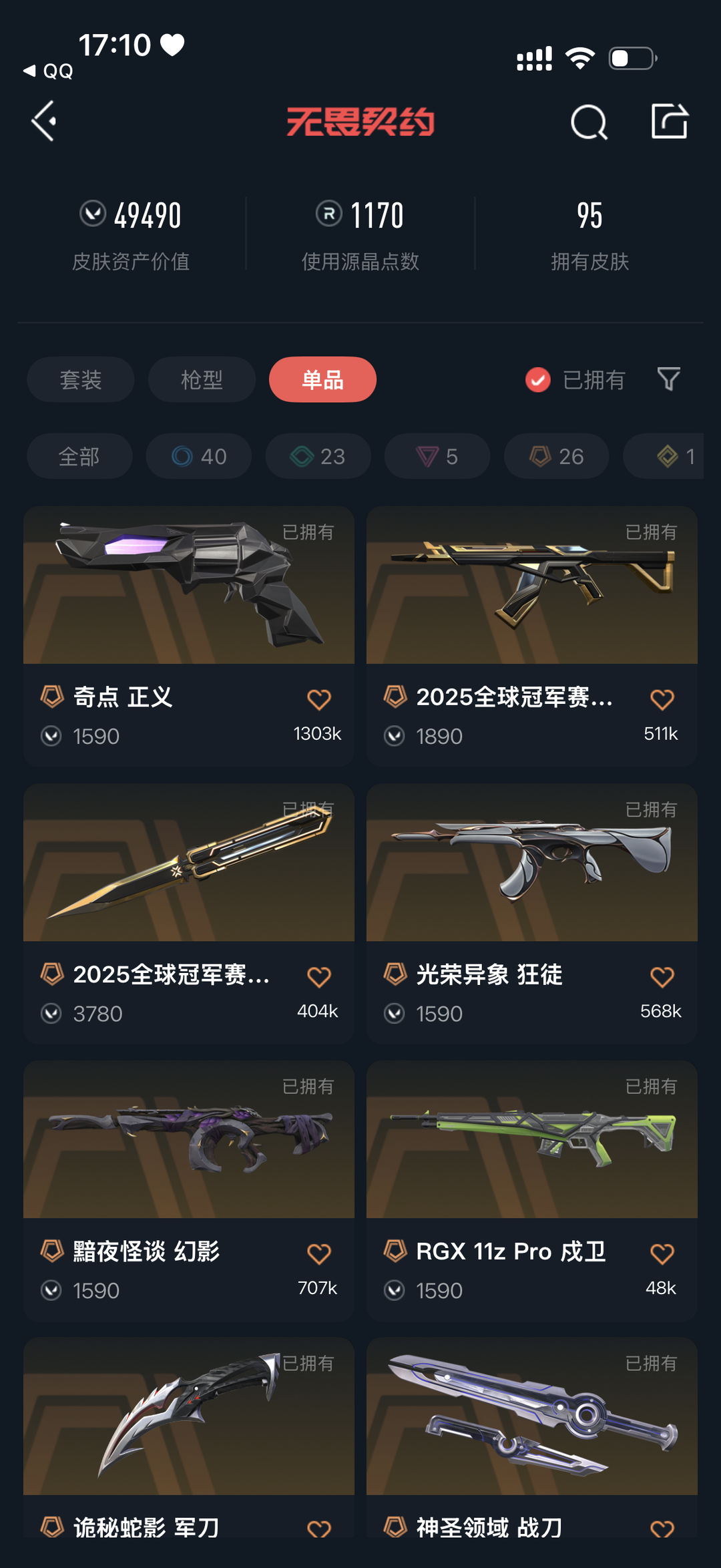Switch to the 枪型 tab
Image resolution: width=721 pixels, height=1568 pixels.
pos(201,379)
